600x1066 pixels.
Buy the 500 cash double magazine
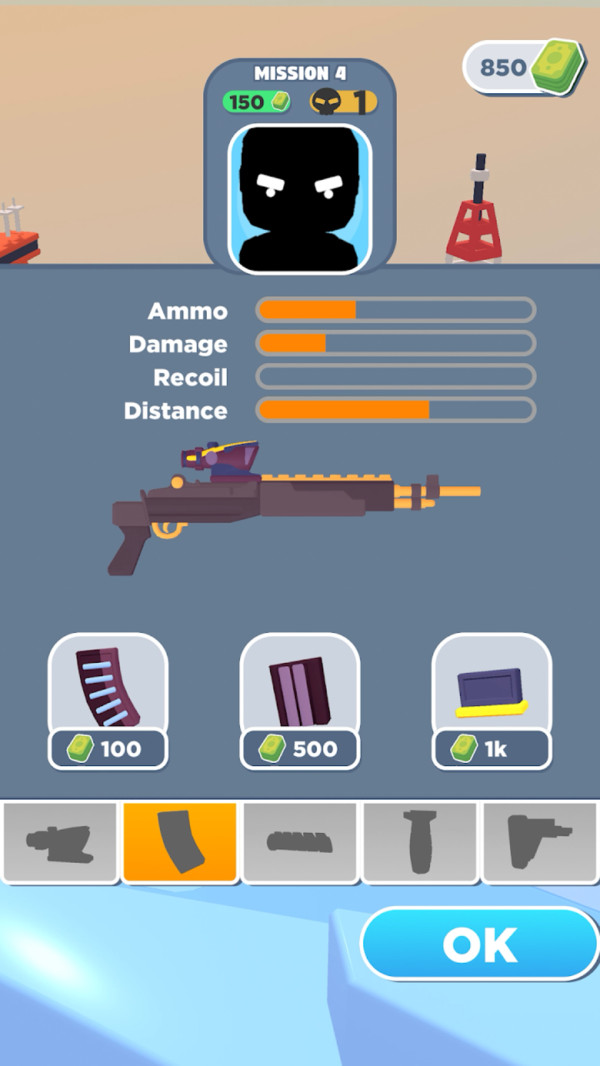(299, 700)
